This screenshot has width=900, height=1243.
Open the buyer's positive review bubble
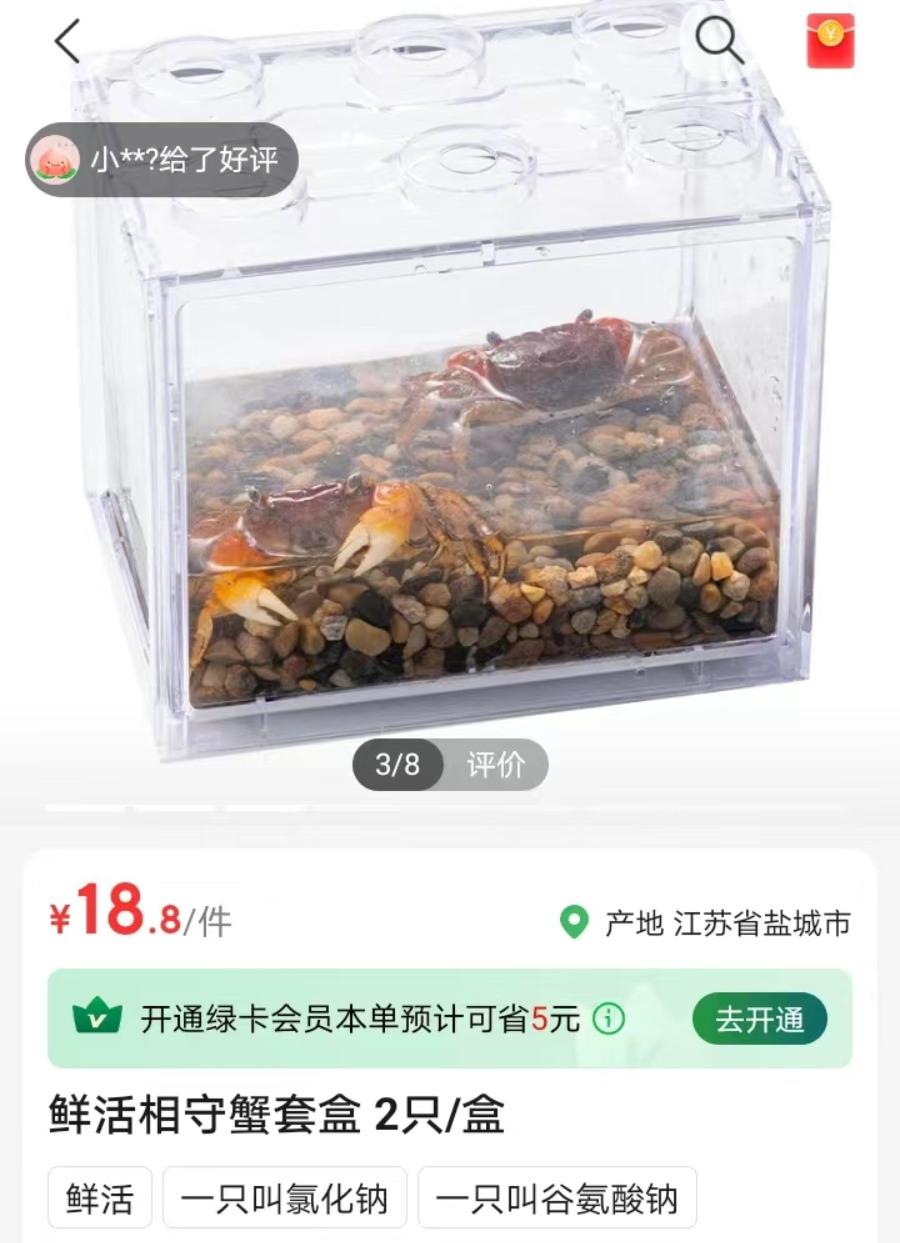pyautogui.click(x=162, y=159)
